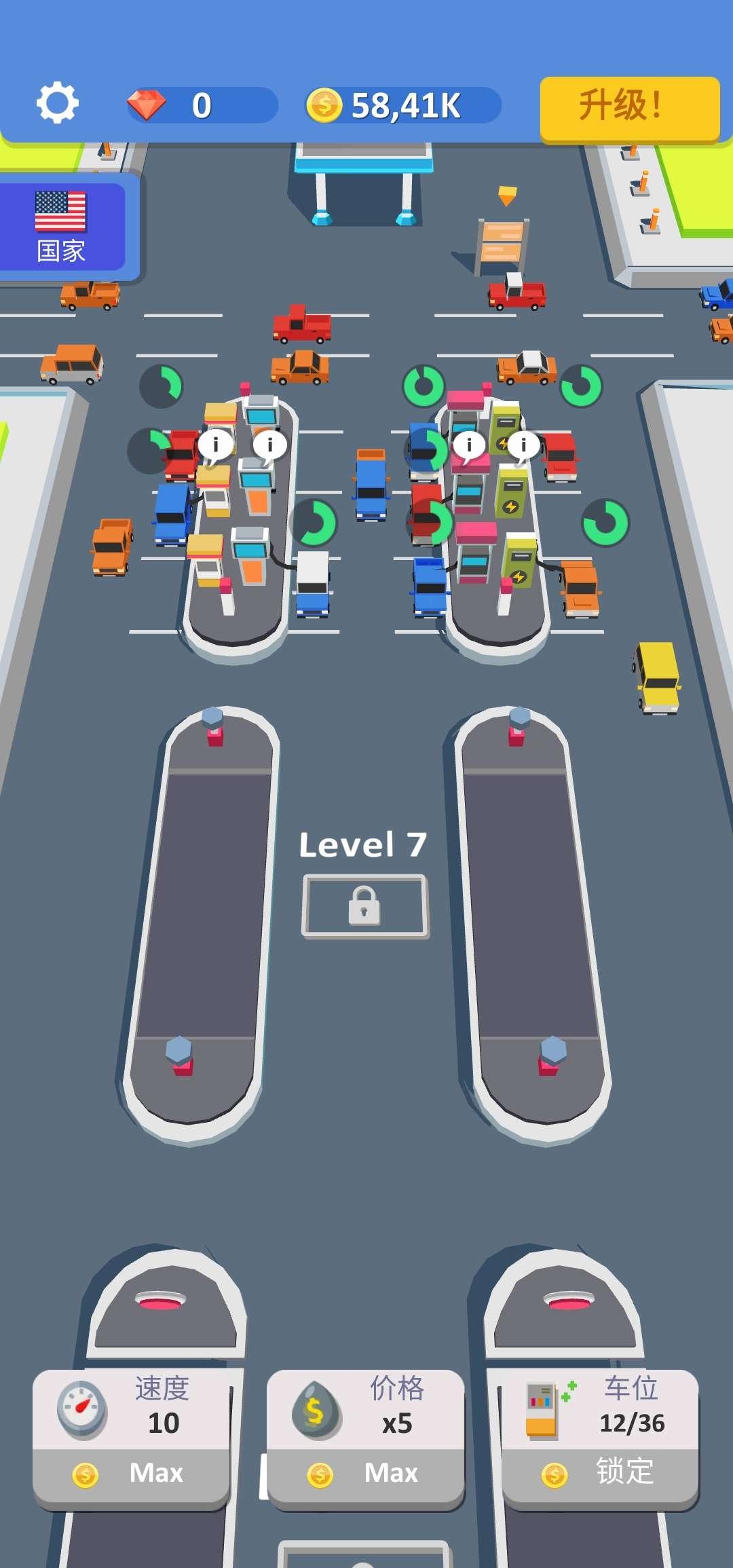Tap the yellow 升级! upgrade button
733x1568 pixels.
pyautogui.click(x=629, y=107)
